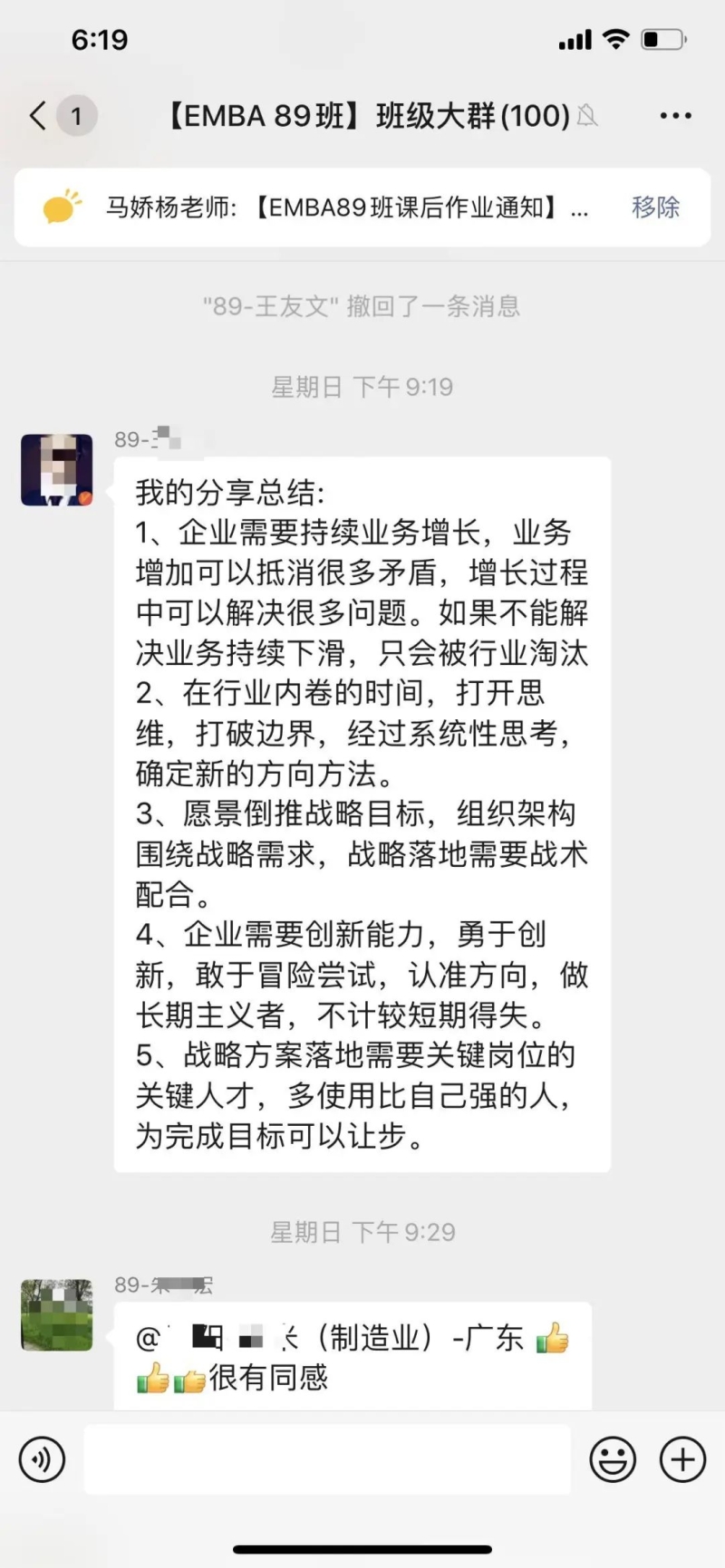Focus the message text field
The width and height of the screenshot is (725, 1568).
[x=326, y=1459]
